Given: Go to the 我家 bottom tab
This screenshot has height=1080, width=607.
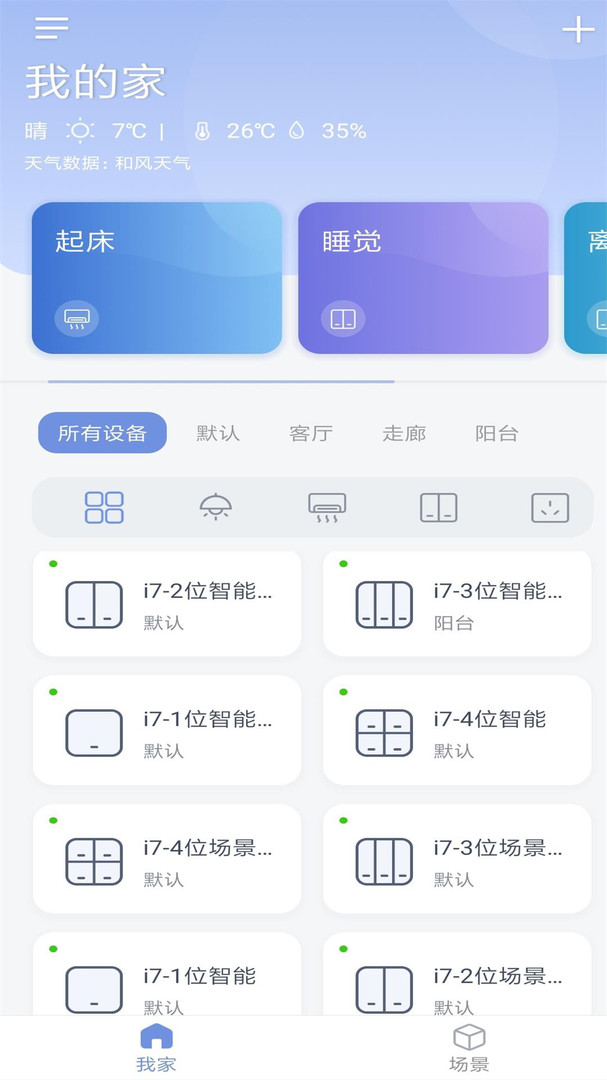Looking at the screenshot, I should point(156,1047).
